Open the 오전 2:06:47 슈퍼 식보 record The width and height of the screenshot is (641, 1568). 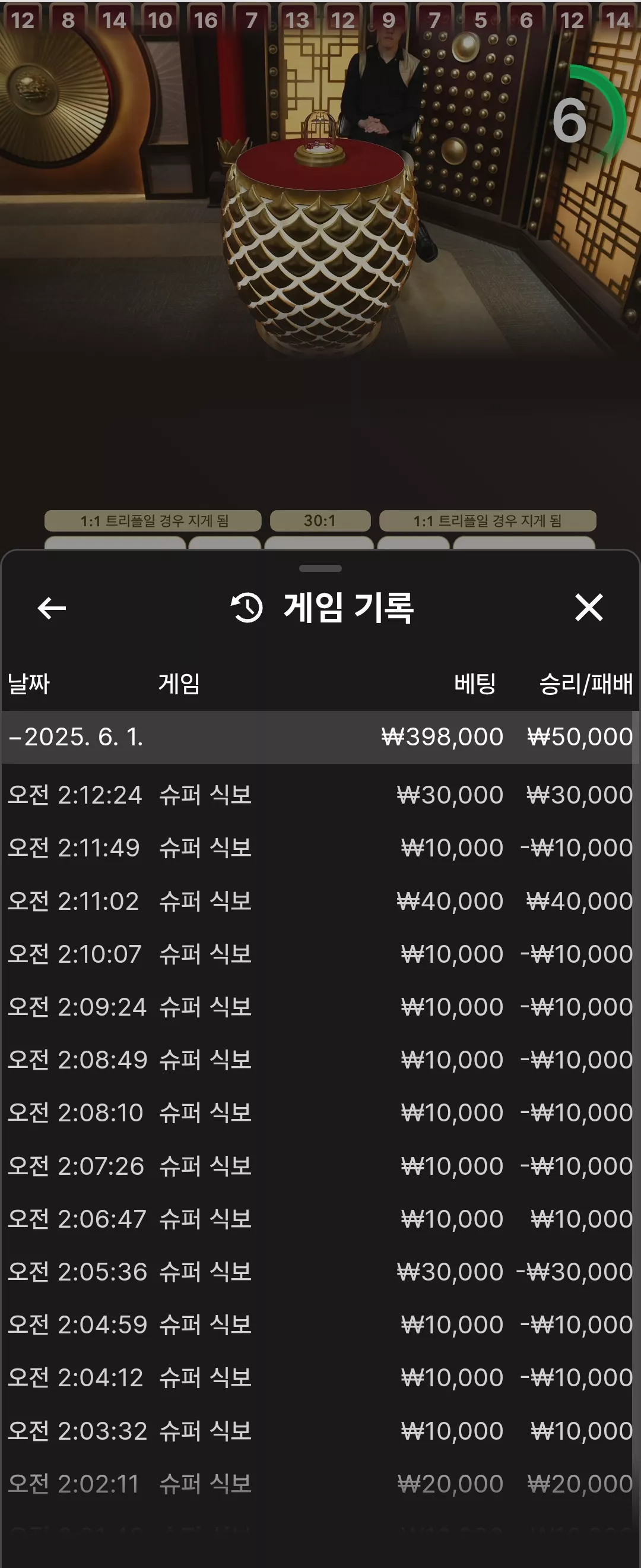tap(320, 1219)
